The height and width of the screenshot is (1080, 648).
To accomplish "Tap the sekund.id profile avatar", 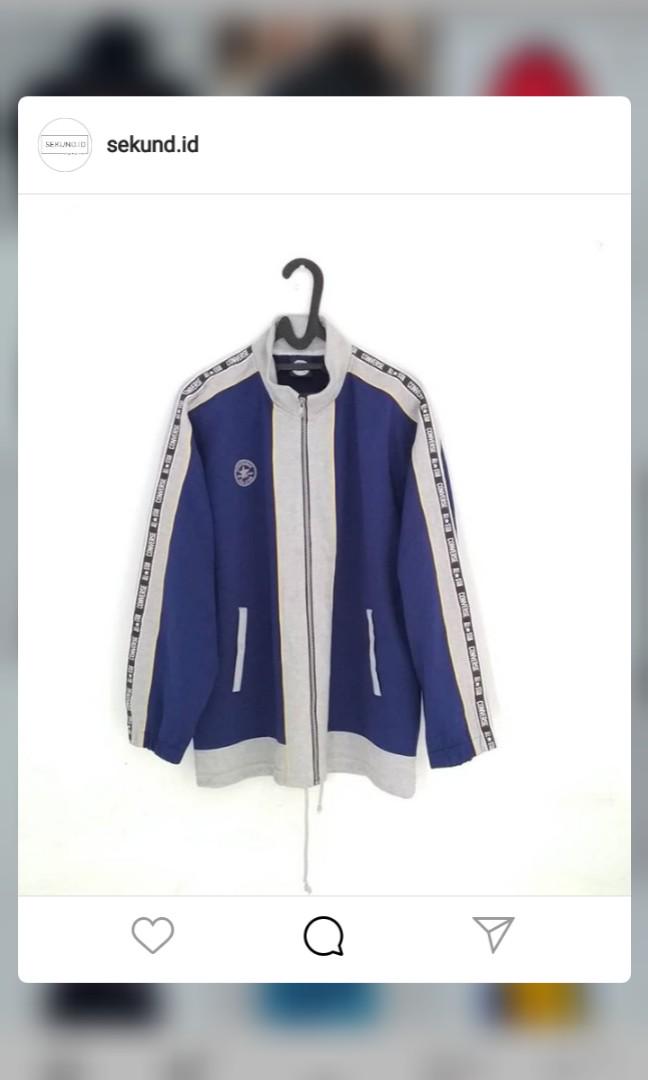I will (65, 145).
